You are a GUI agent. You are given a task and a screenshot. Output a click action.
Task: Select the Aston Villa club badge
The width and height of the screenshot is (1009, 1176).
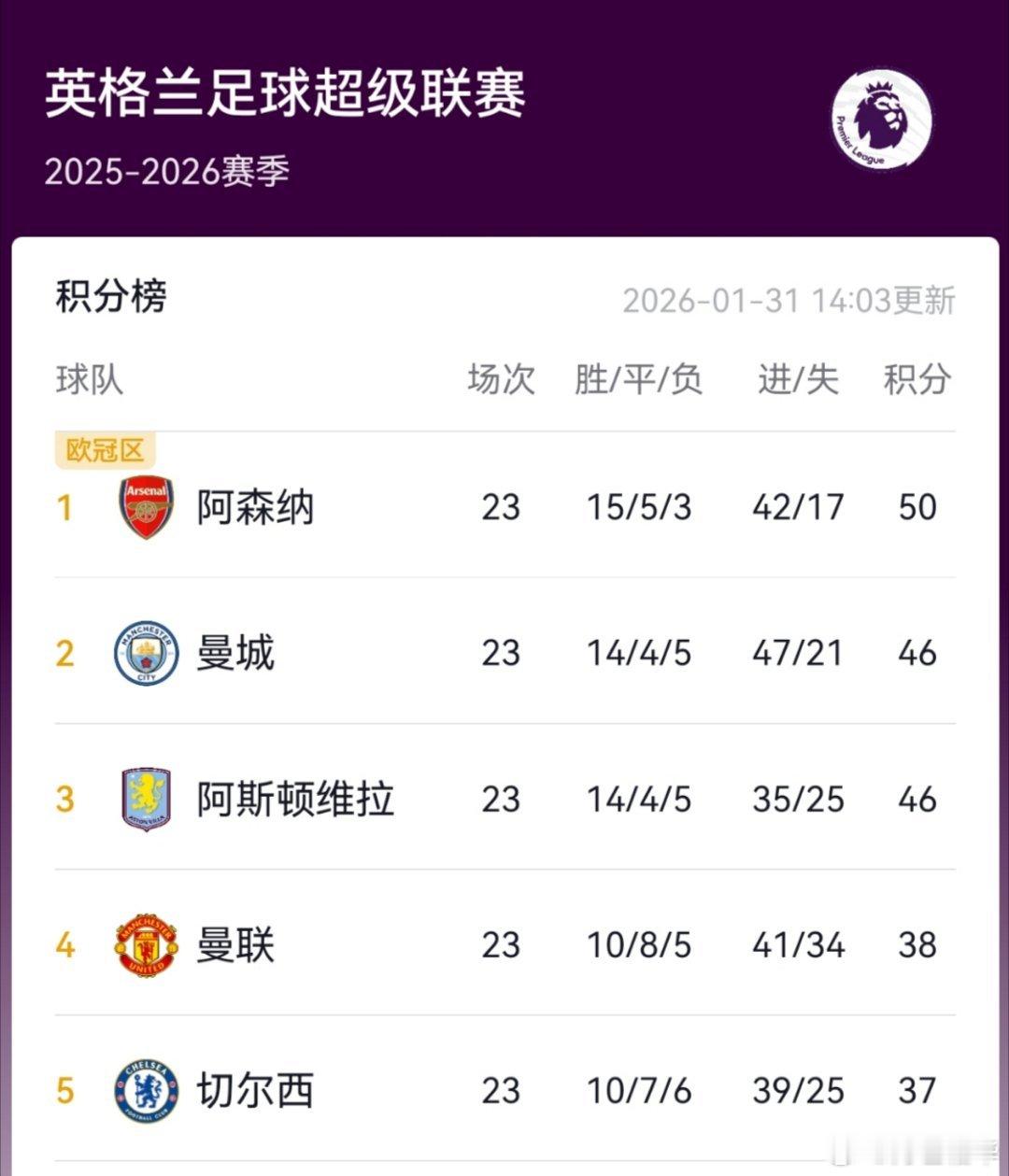(x=145, y=800)
